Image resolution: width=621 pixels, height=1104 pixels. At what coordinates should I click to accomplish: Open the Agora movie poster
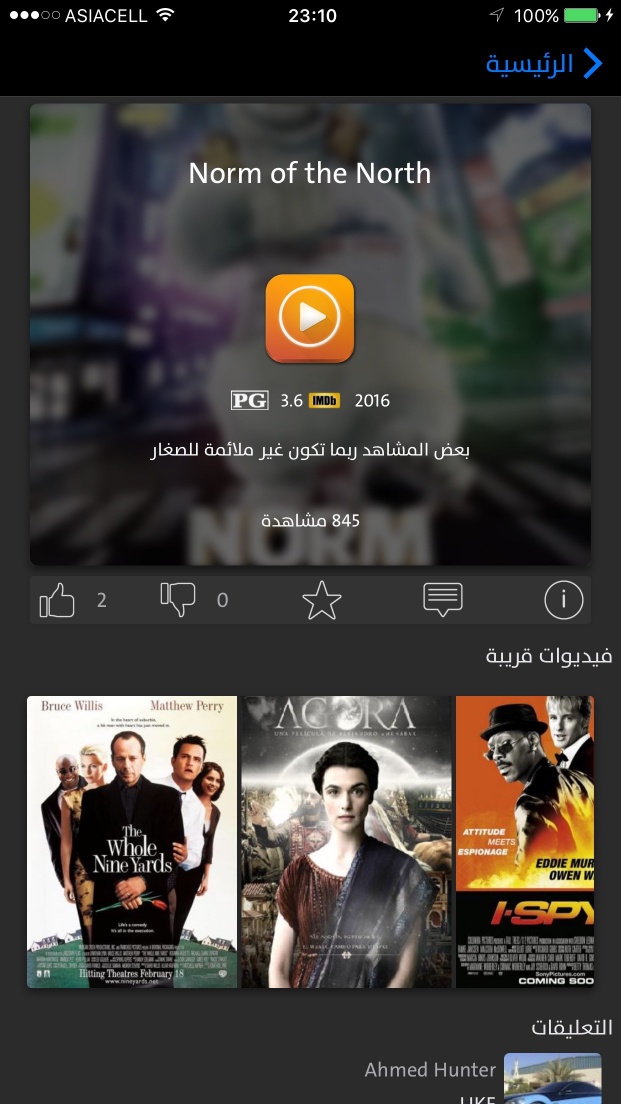tap(346, 841)
